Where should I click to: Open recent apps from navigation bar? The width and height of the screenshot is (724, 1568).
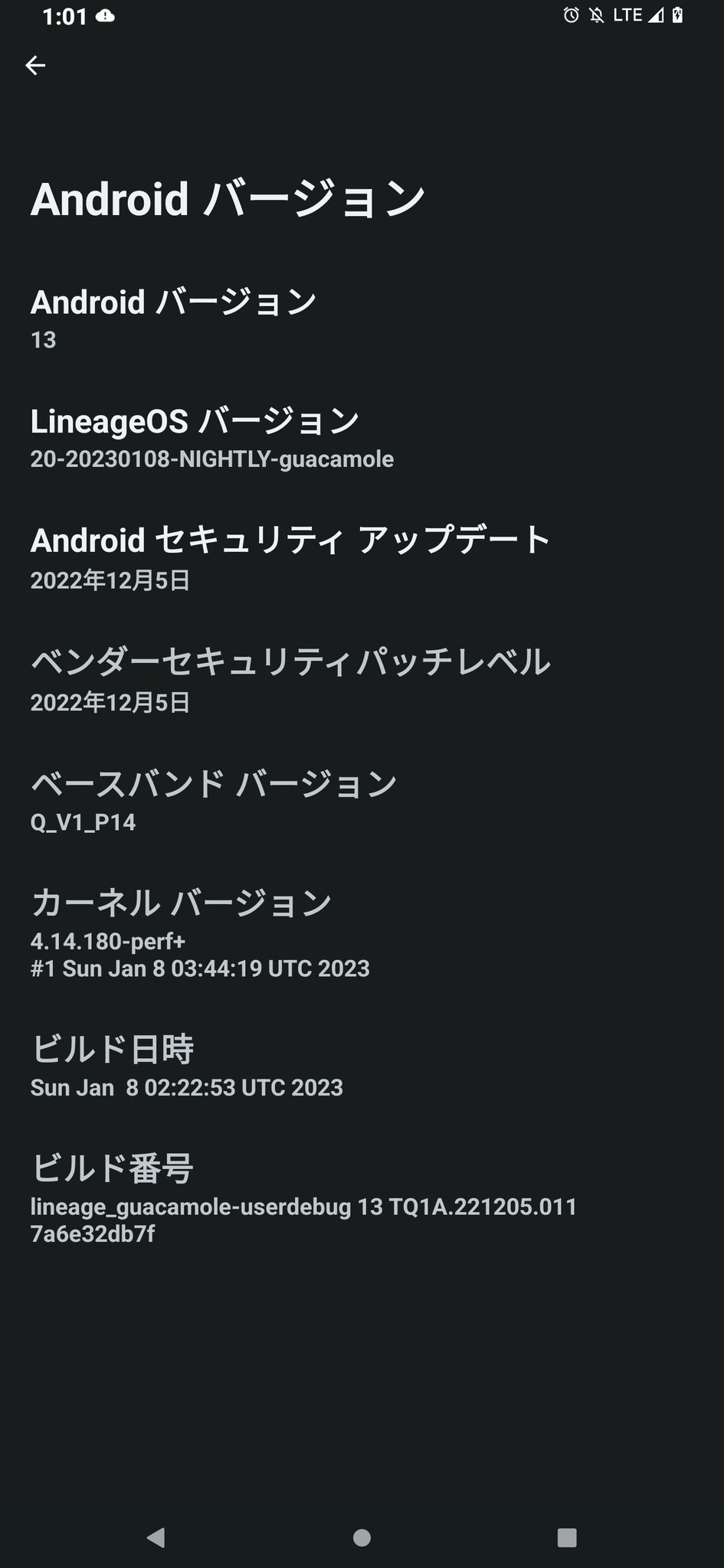pos(567,1537)
